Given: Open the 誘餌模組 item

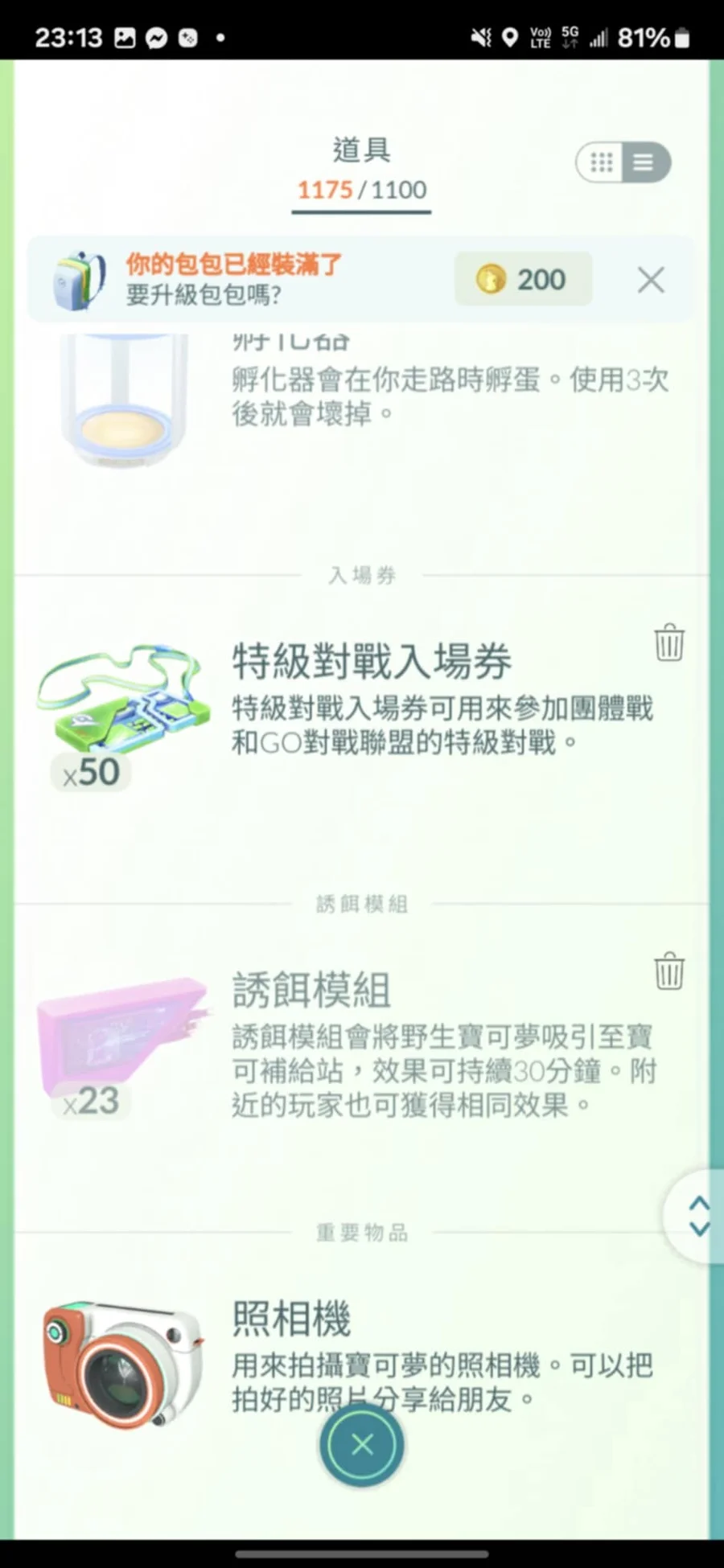Looking at the screenshot, I should [x=362, y=1045].
